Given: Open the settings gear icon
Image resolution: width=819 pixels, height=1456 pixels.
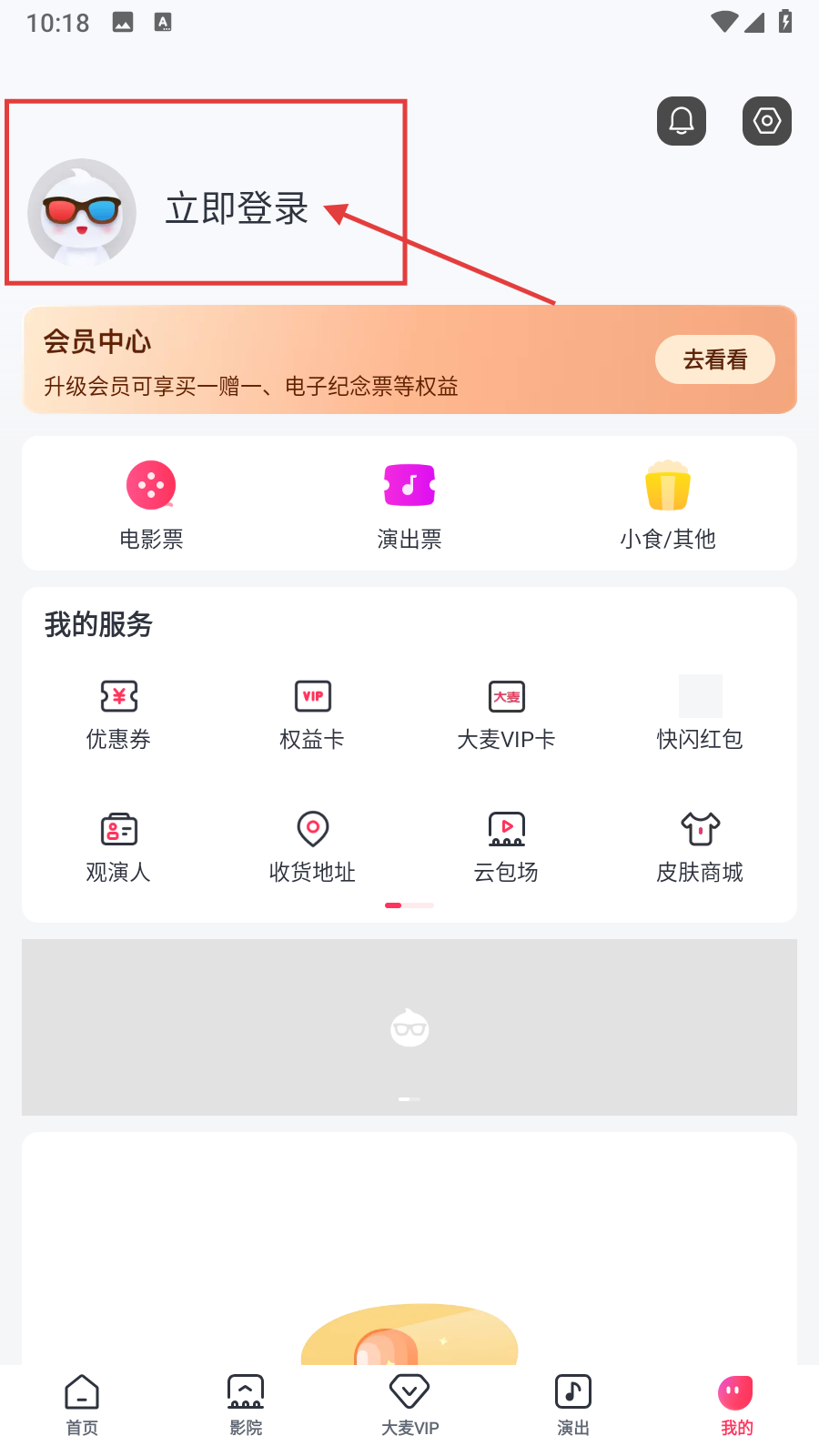Looking at the screenshot, I should point(766,121).
